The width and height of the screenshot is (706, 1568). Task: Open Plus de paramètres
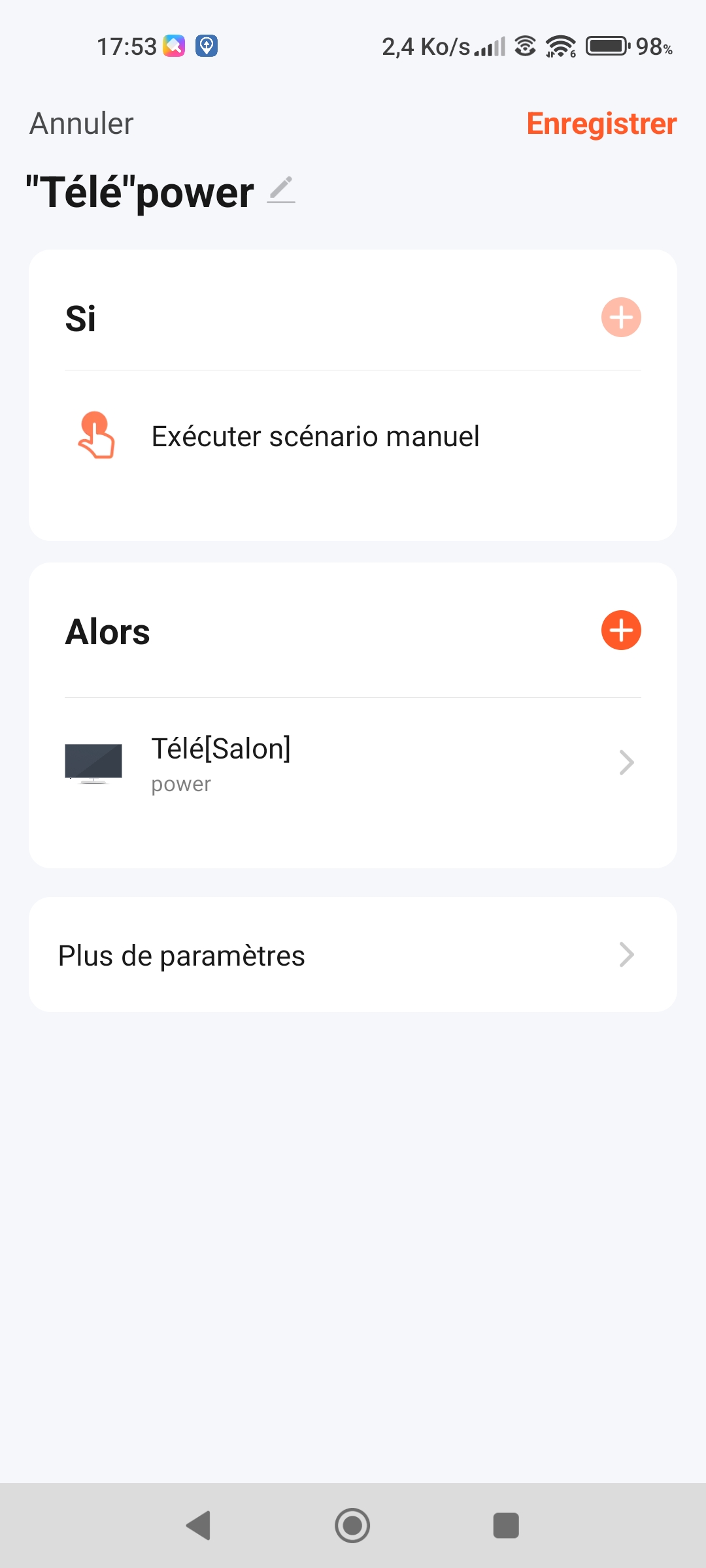click(x=353, y=955)
